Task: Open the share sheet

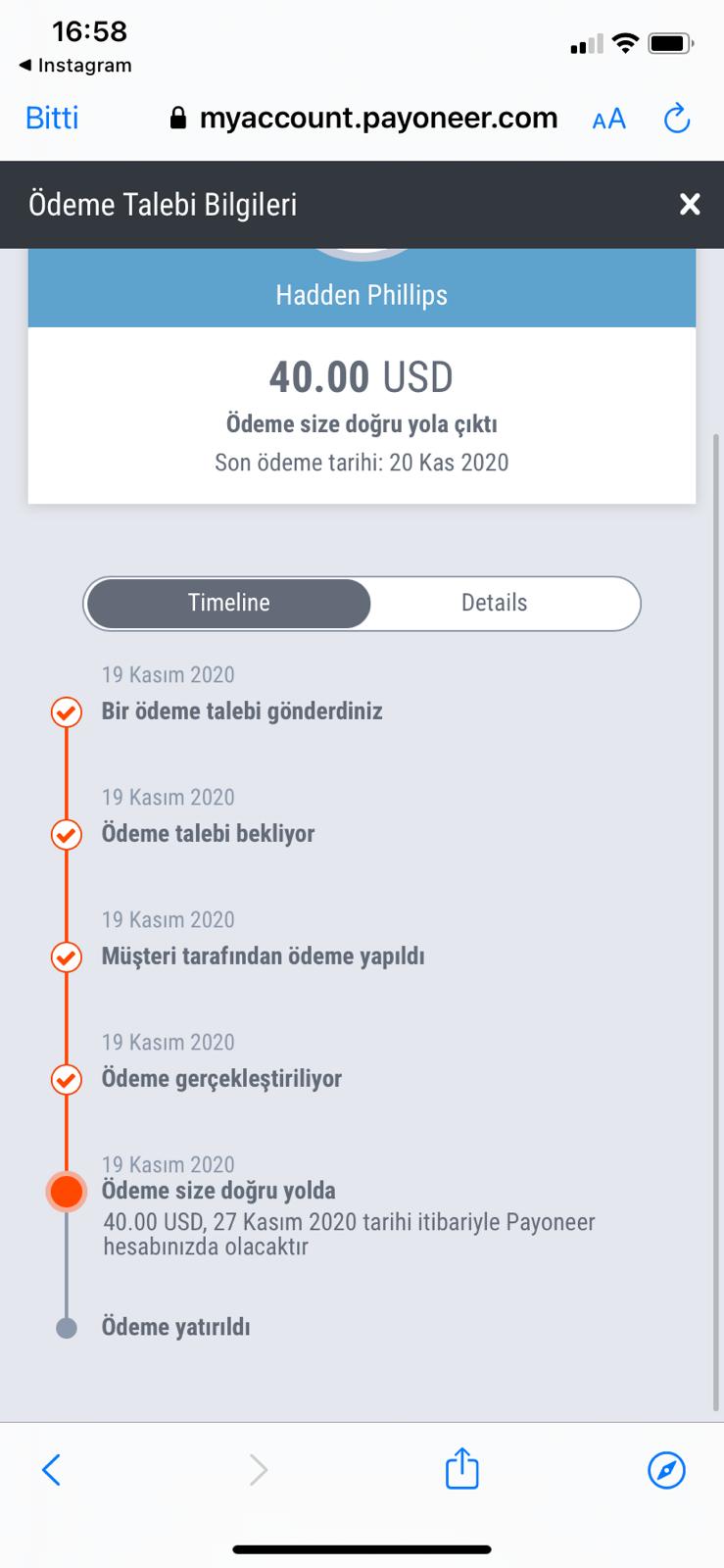Action: (461, 1468)
